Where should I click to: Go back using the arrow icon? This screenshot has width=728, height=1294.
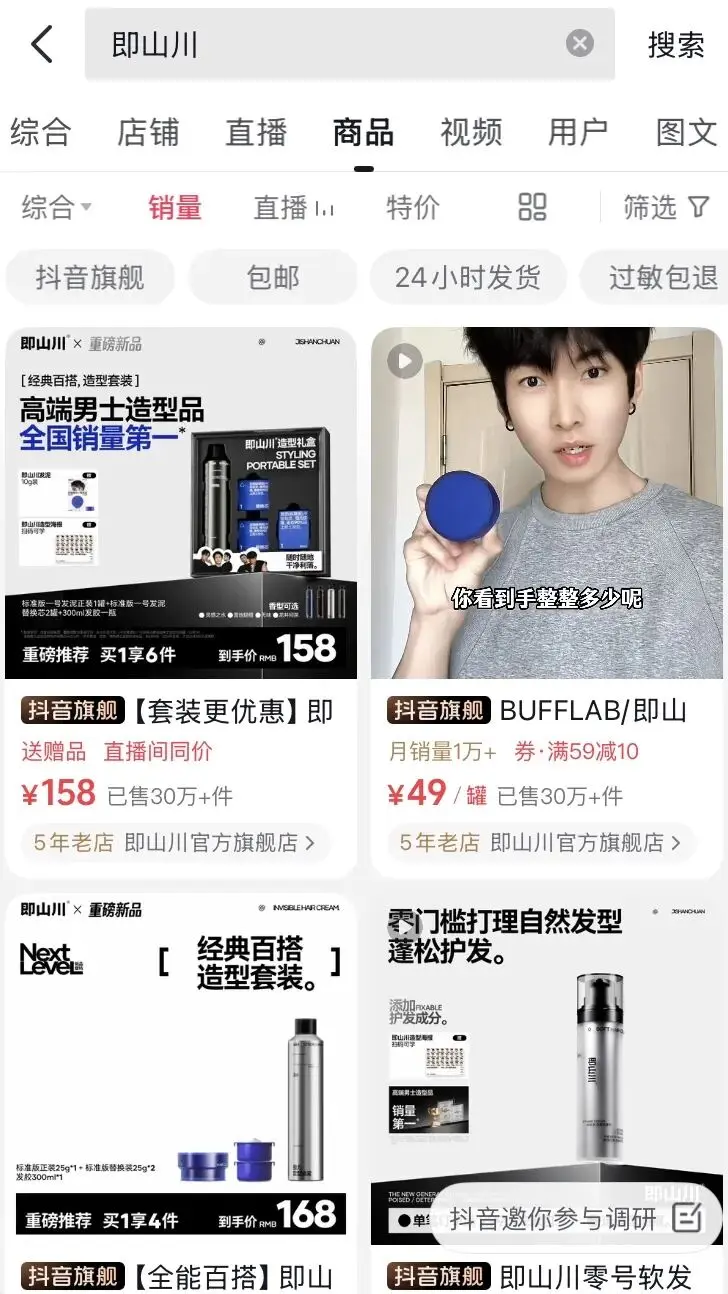(x=42, y=44)
